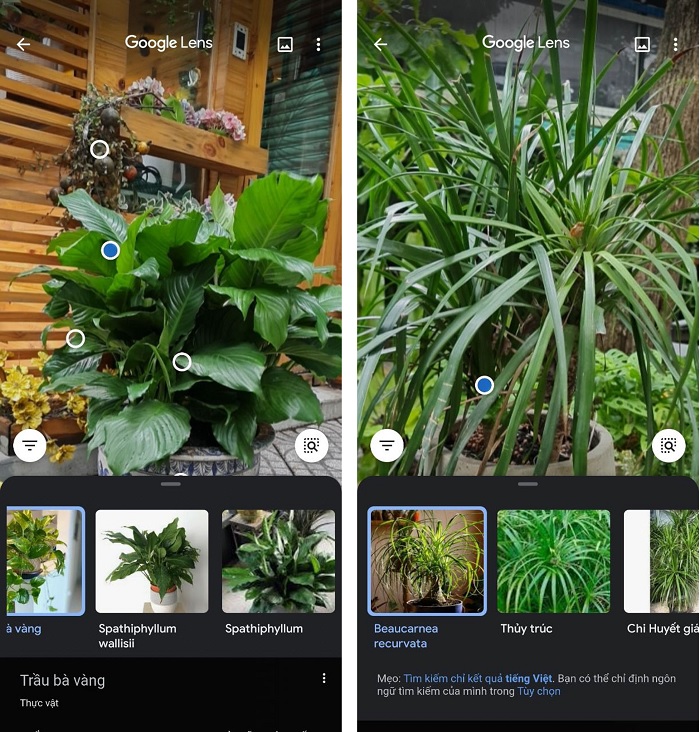700x732 pixels.
Task: Open the Beaucarnea recurvata result
Action: [x=427, y=561]
